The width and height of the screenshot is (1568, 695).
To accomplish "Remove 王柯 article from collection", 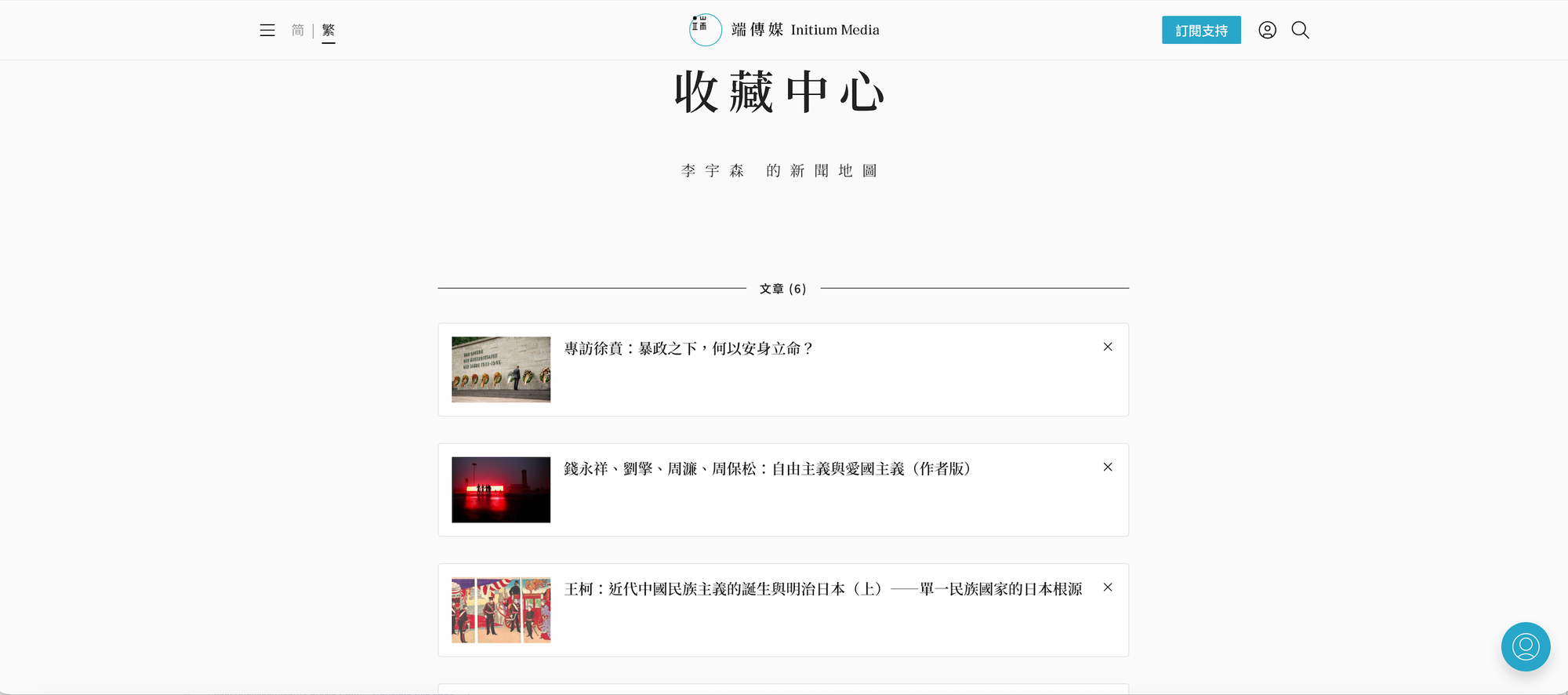I will (1108, 588).
